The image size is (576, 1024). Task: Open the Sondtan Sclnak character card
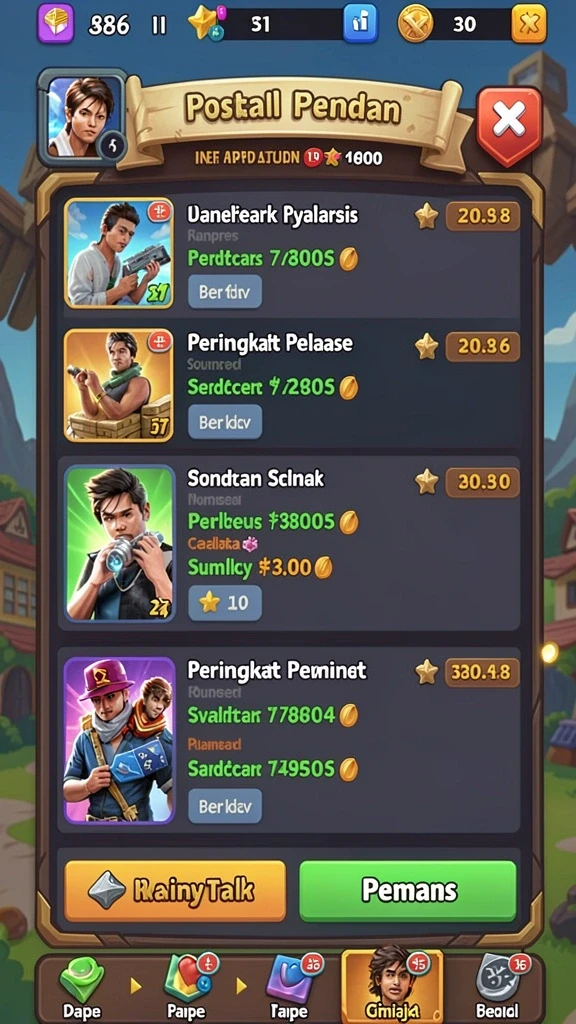(120, 543)
